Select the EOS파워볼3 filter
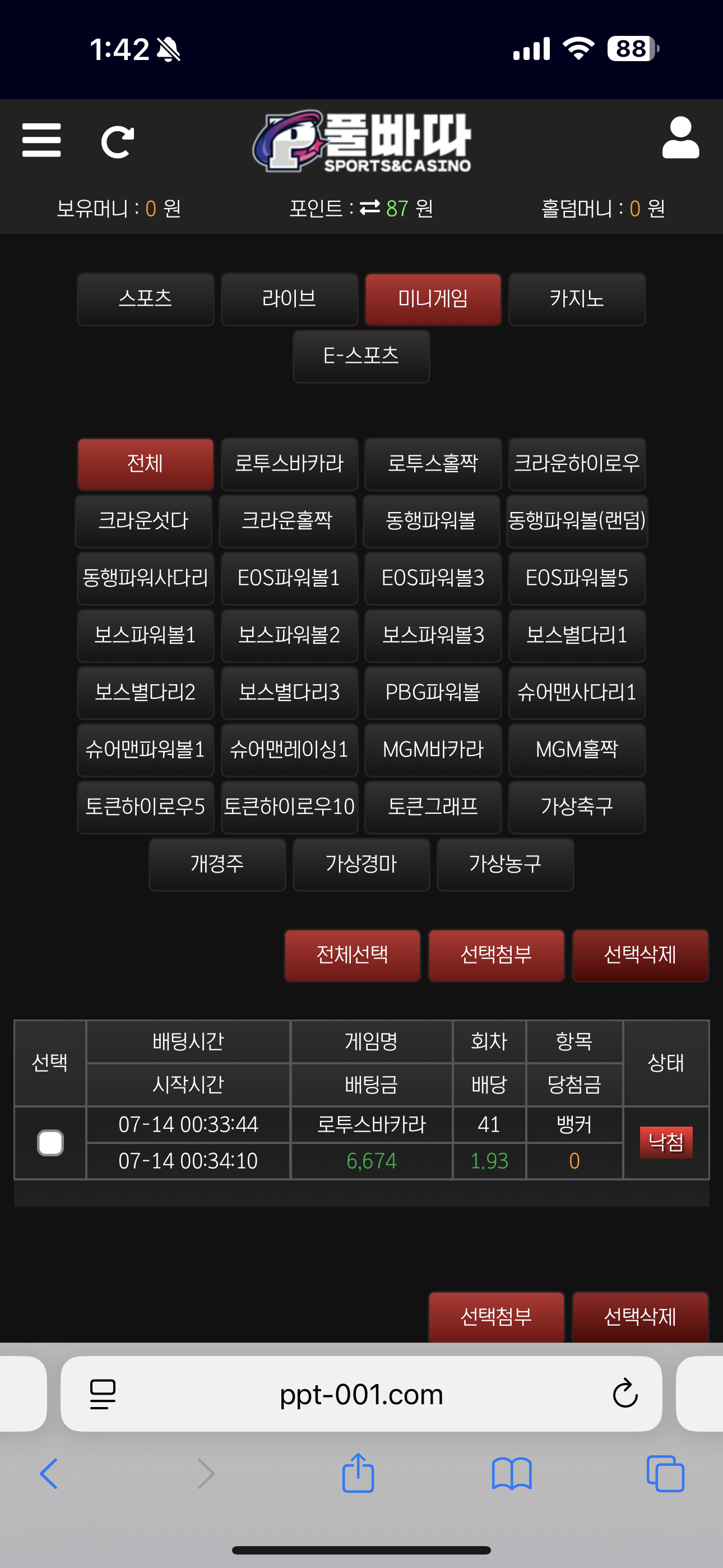Screen dimensions: 723x1568 433,578
